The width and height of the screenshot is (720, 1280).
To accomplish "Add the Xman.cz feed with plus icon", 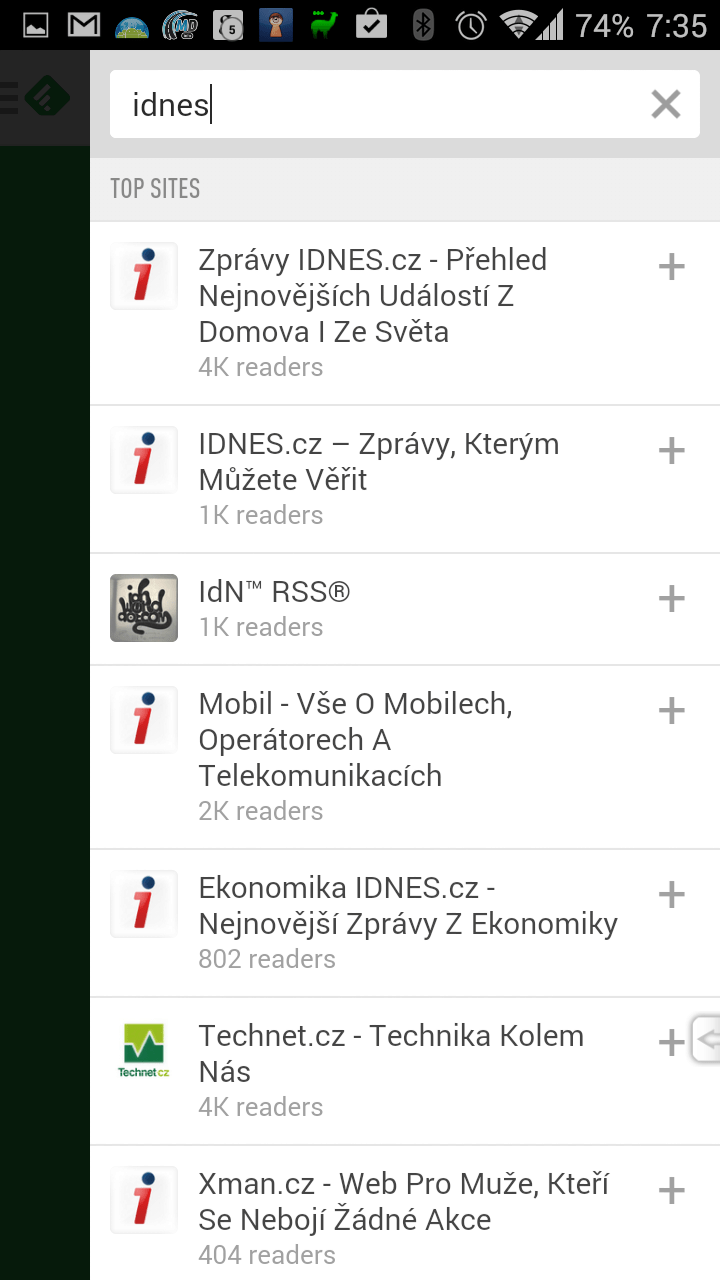I will (671, 1191).
